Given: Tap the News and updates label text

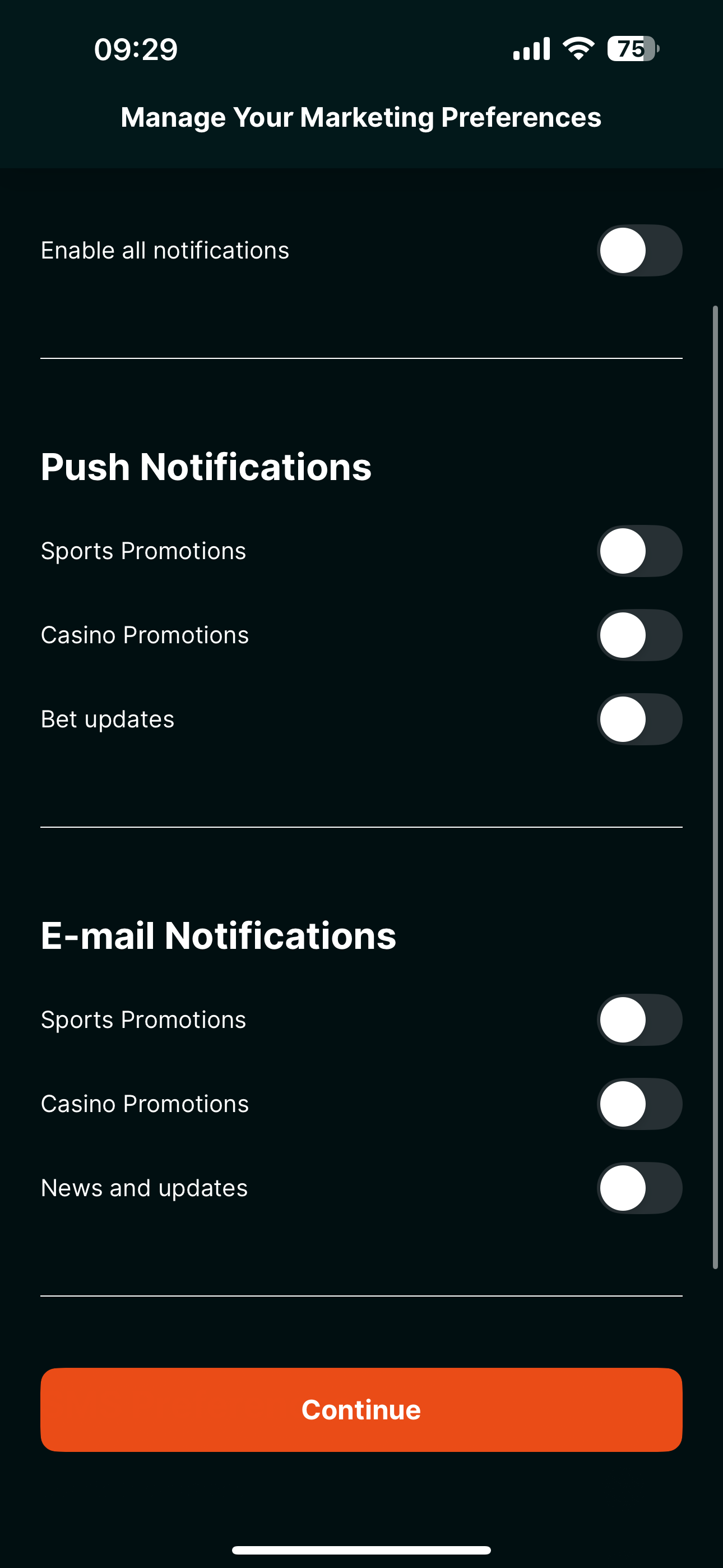Looking at the screenshot, I should (143, 1188).
